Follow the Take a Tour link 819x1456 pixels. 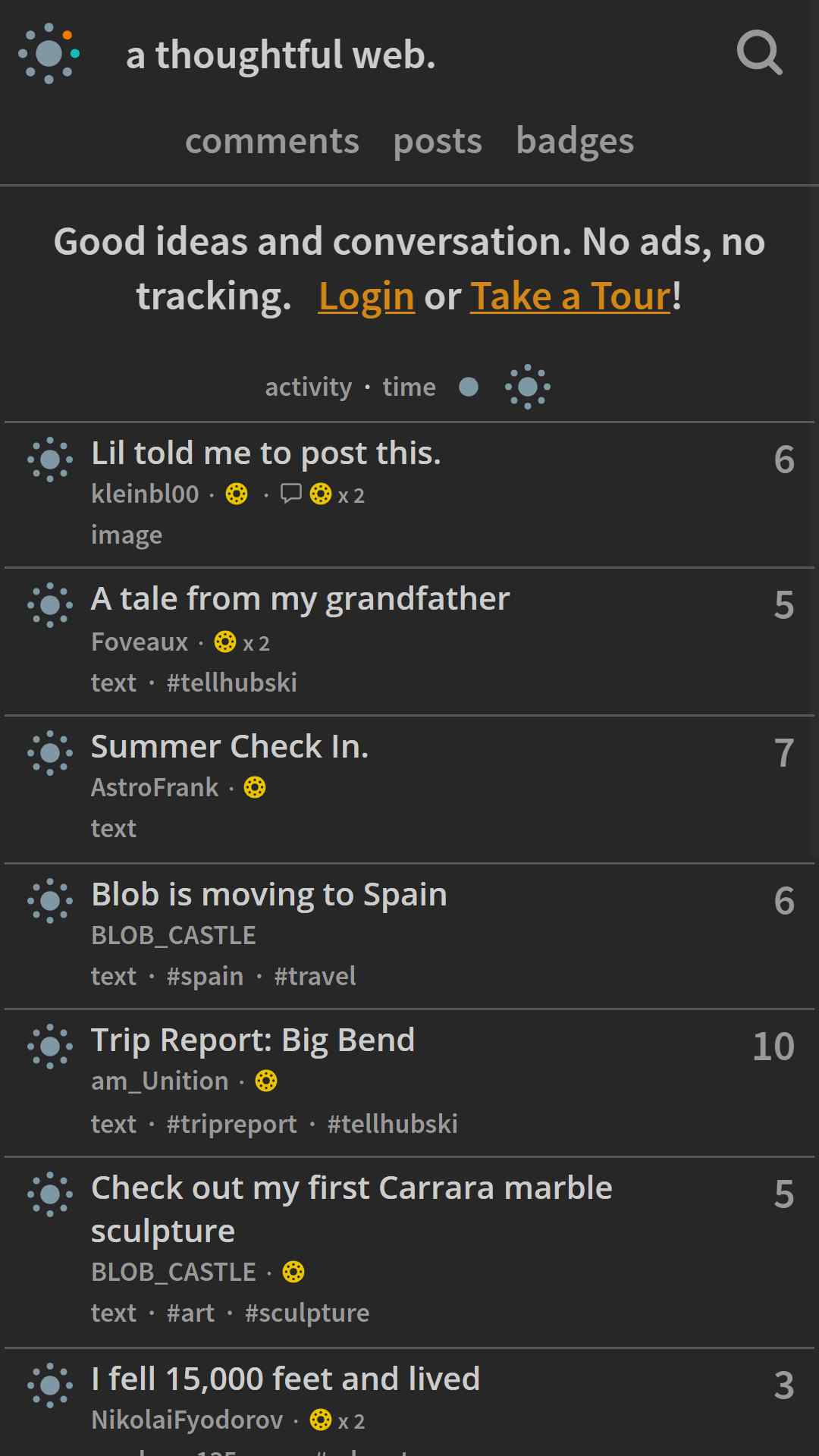570,296
